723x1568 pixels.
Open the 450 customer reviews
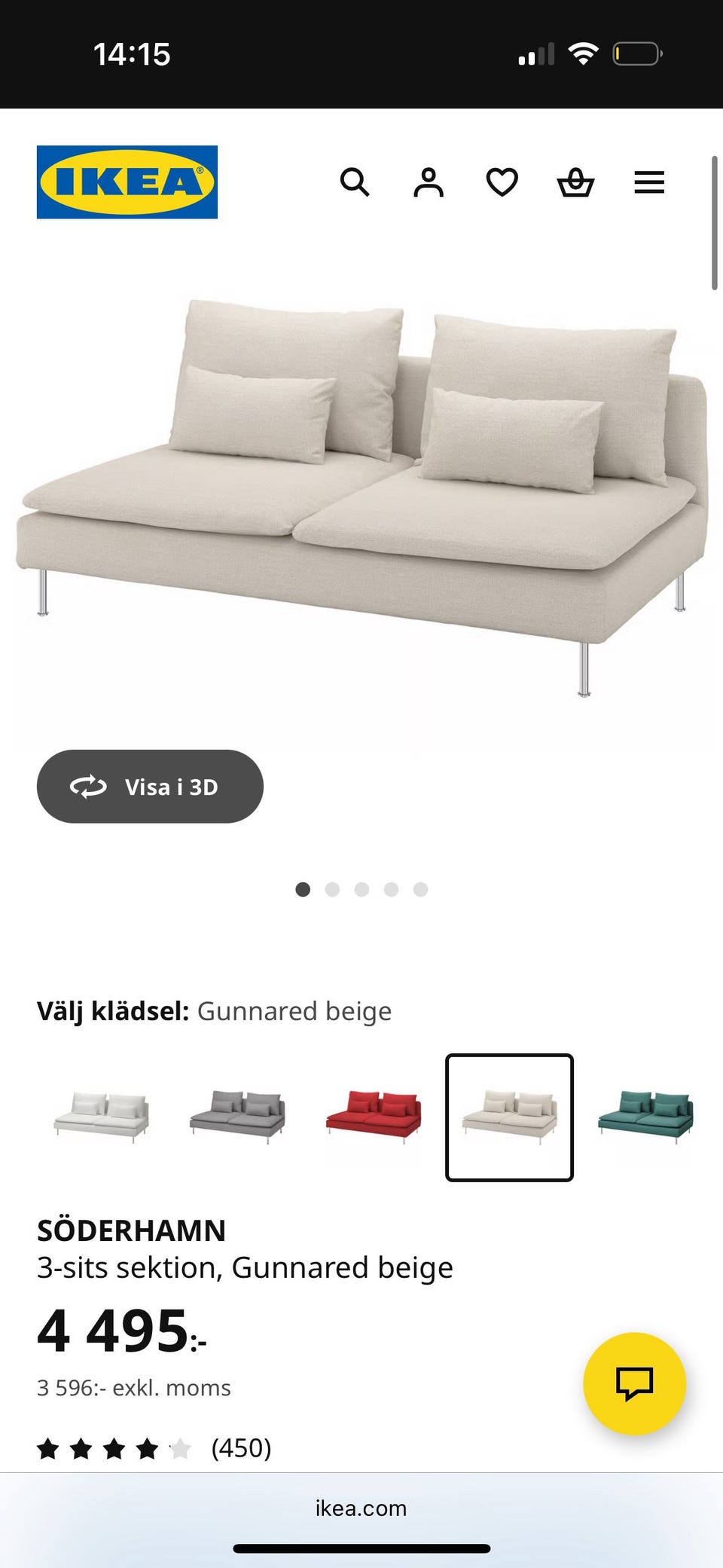coord(239,1447)
